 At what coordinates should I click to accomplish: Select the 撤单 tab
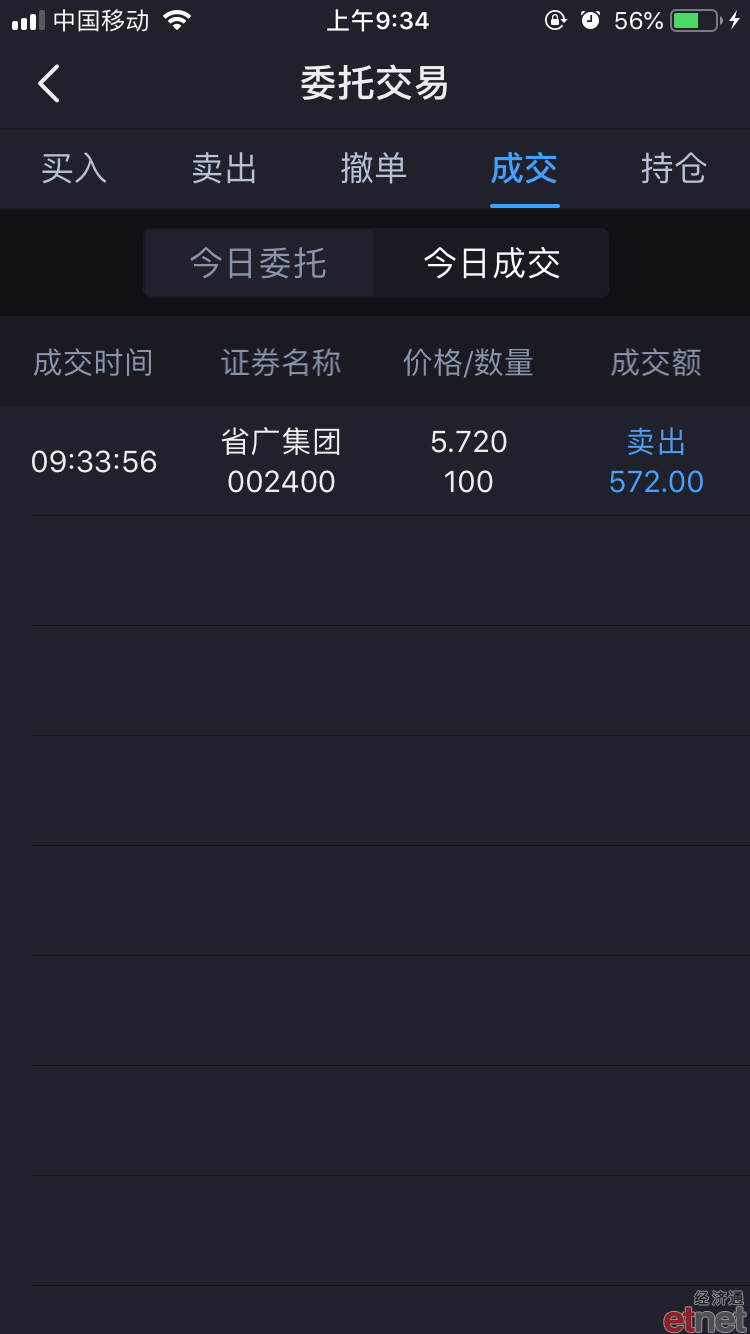point(374,169)
